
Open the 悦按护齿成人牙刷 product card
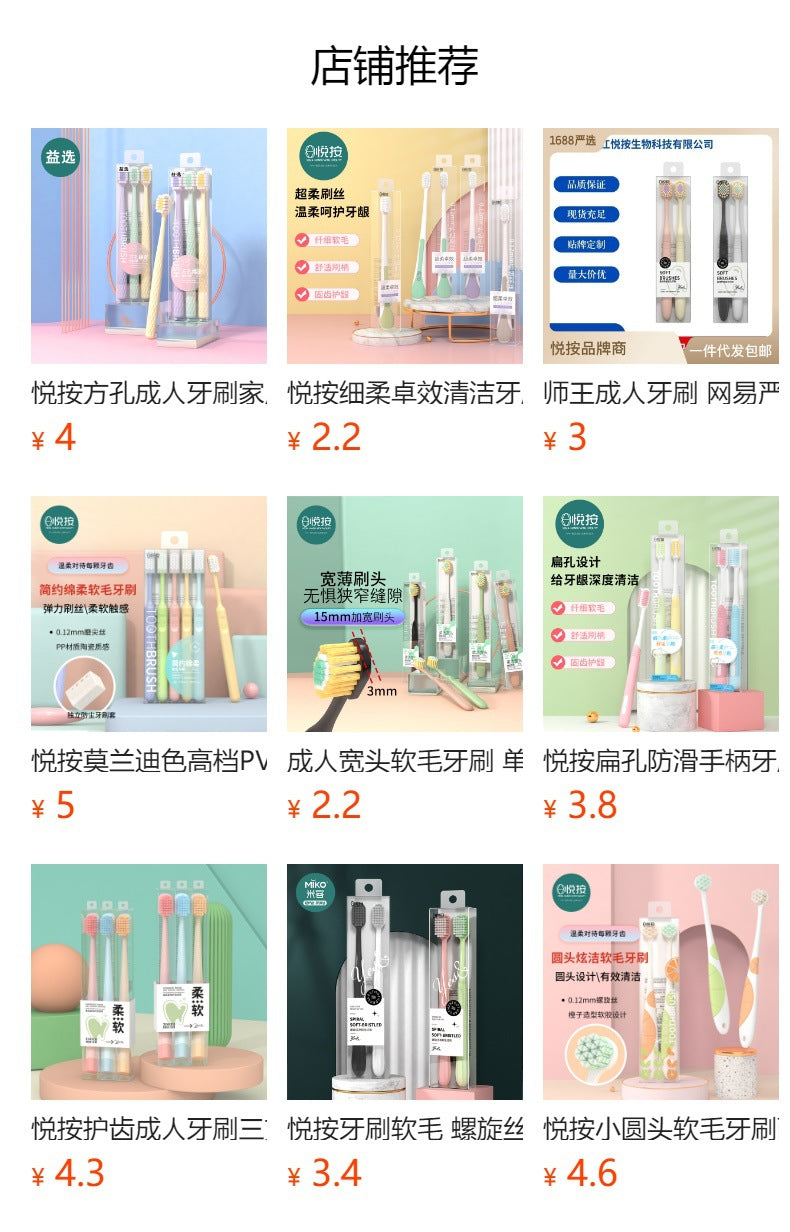point(149,982)
